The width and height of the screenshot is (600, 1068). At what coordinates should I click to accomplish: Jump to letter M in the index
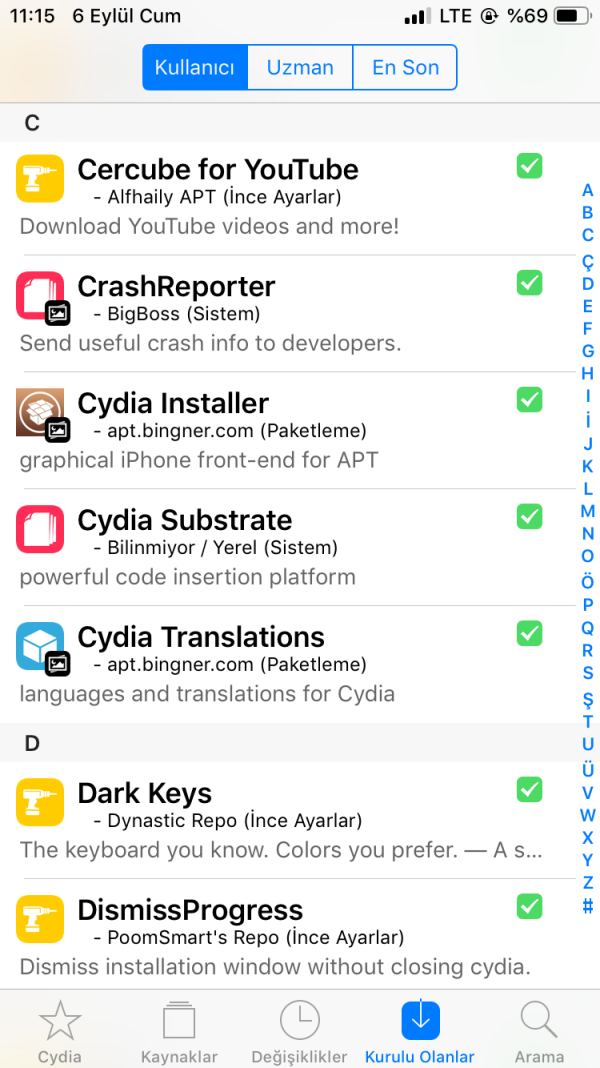point(588,511)
